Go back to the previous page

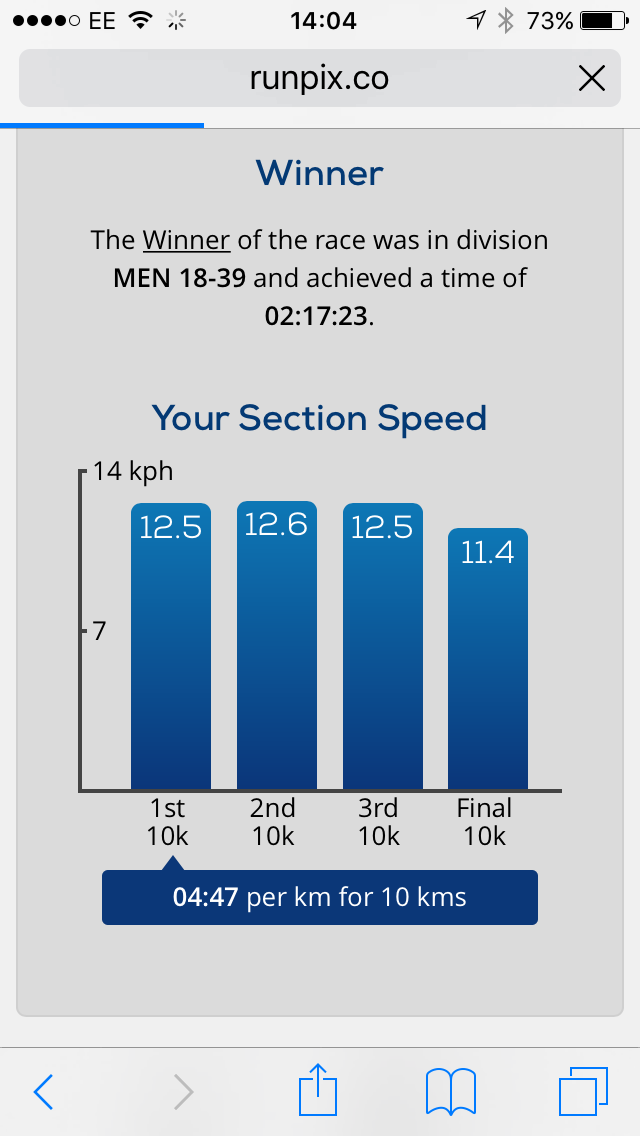pyautogui.click(x=43, y=1091)
